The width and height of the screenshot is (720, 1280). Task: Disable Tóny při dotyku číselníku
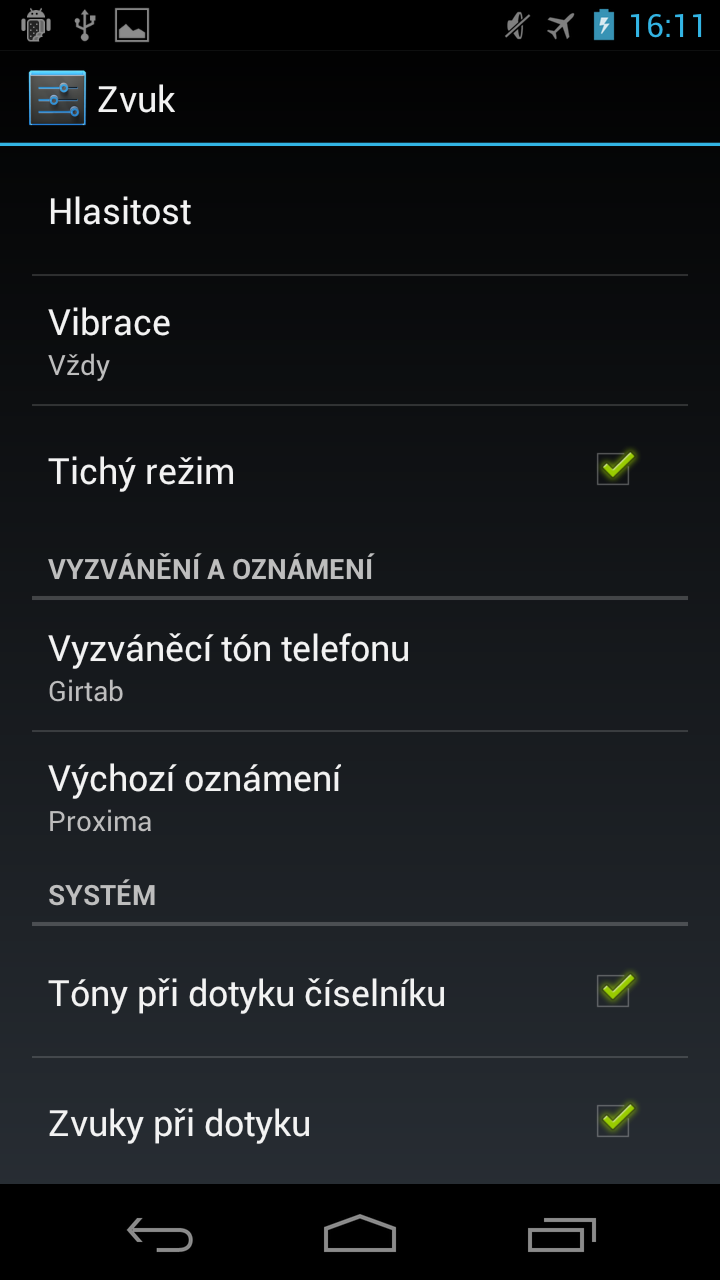click(614, 990)
